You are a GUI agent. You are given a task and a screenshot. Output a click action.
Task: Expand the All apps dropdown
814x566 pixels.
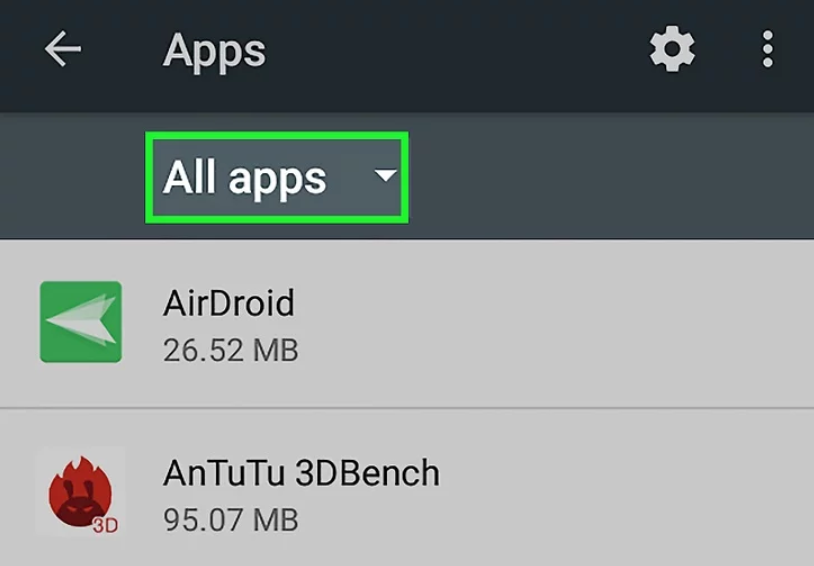tap(277, 178)
